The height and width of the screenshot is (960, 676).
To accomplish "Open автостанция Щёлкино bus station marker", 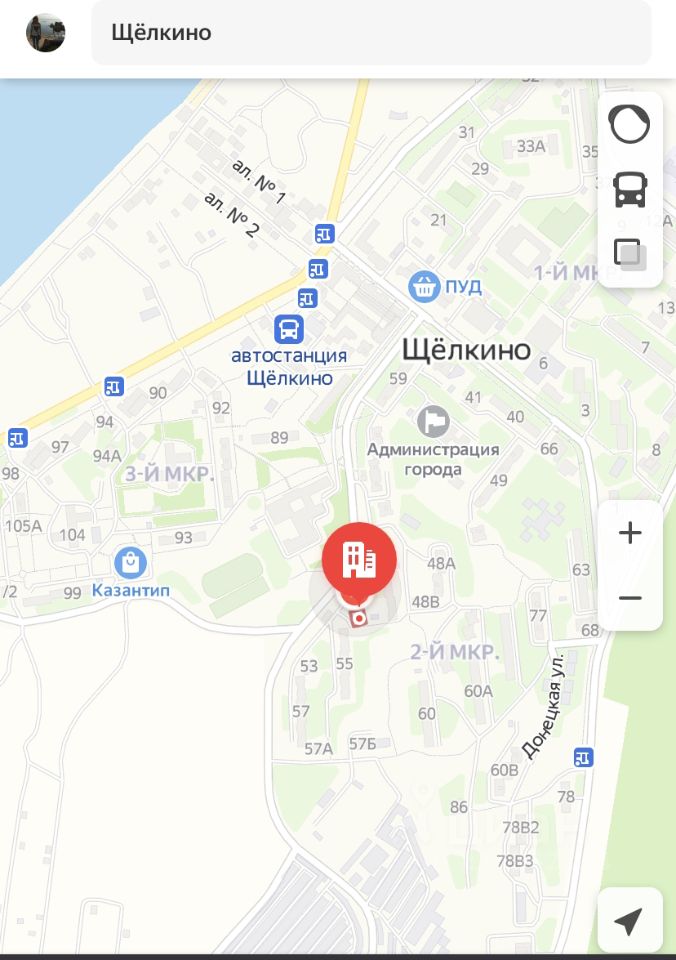I will point(289,328).
